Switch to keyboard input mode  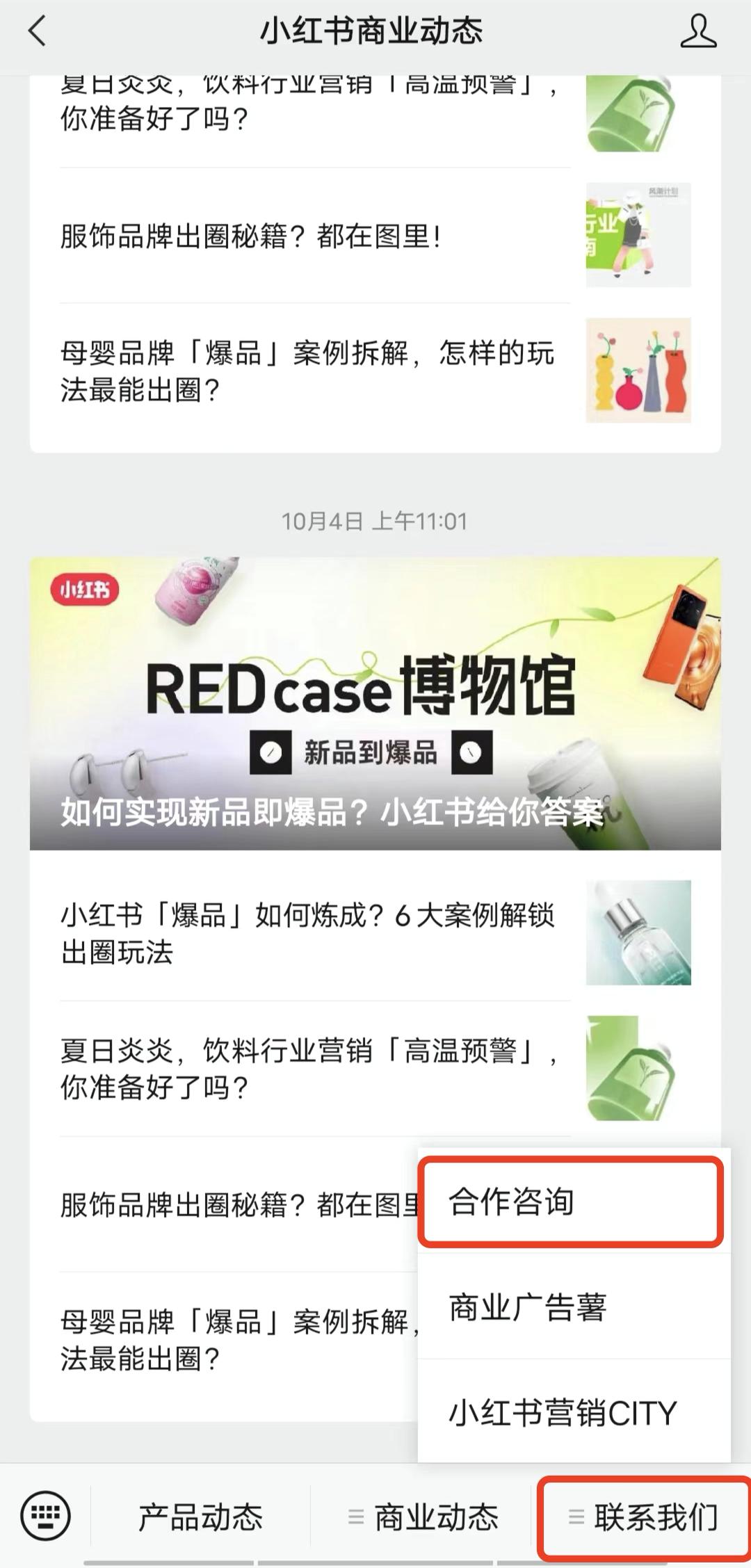coord(46,1516)
